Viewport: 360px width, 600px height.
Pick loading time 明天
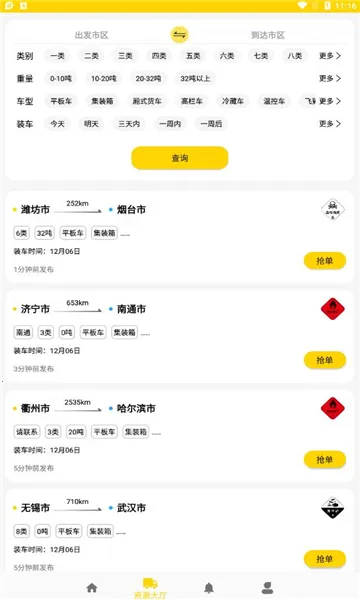[x=91, y=124]
